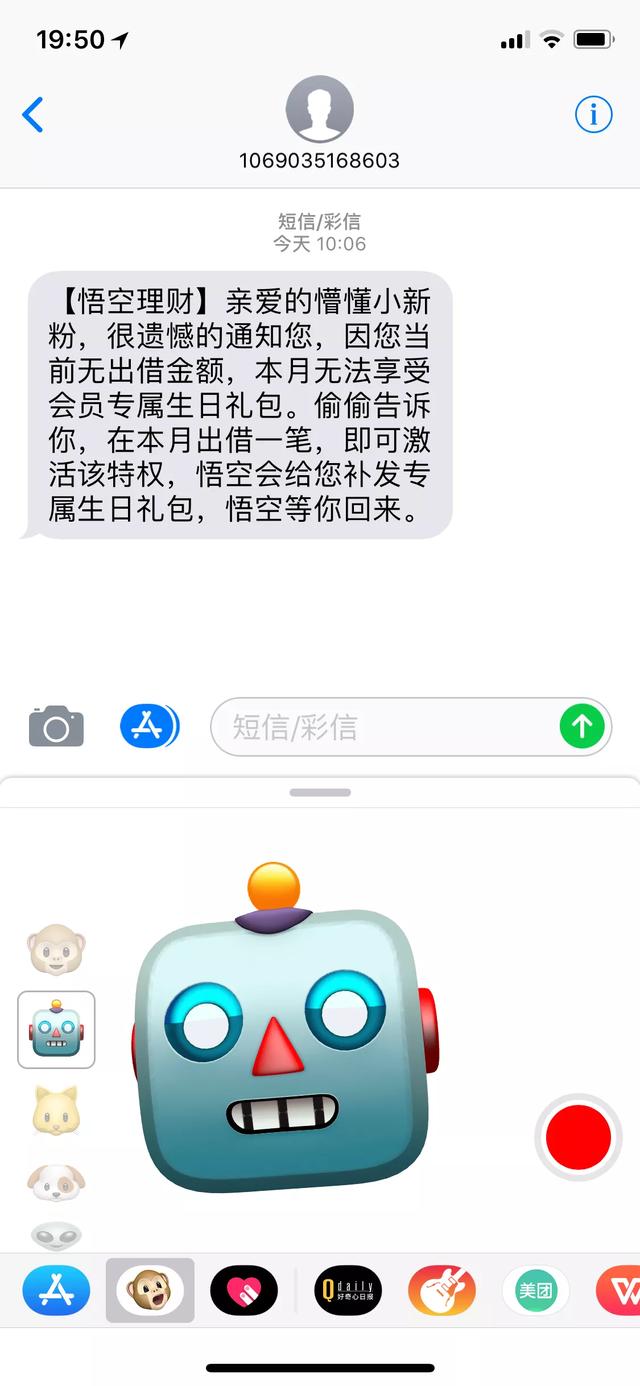Send the message with the green arrow
Viewport: 640px width, 1386px height.
(x=582, y=727)
